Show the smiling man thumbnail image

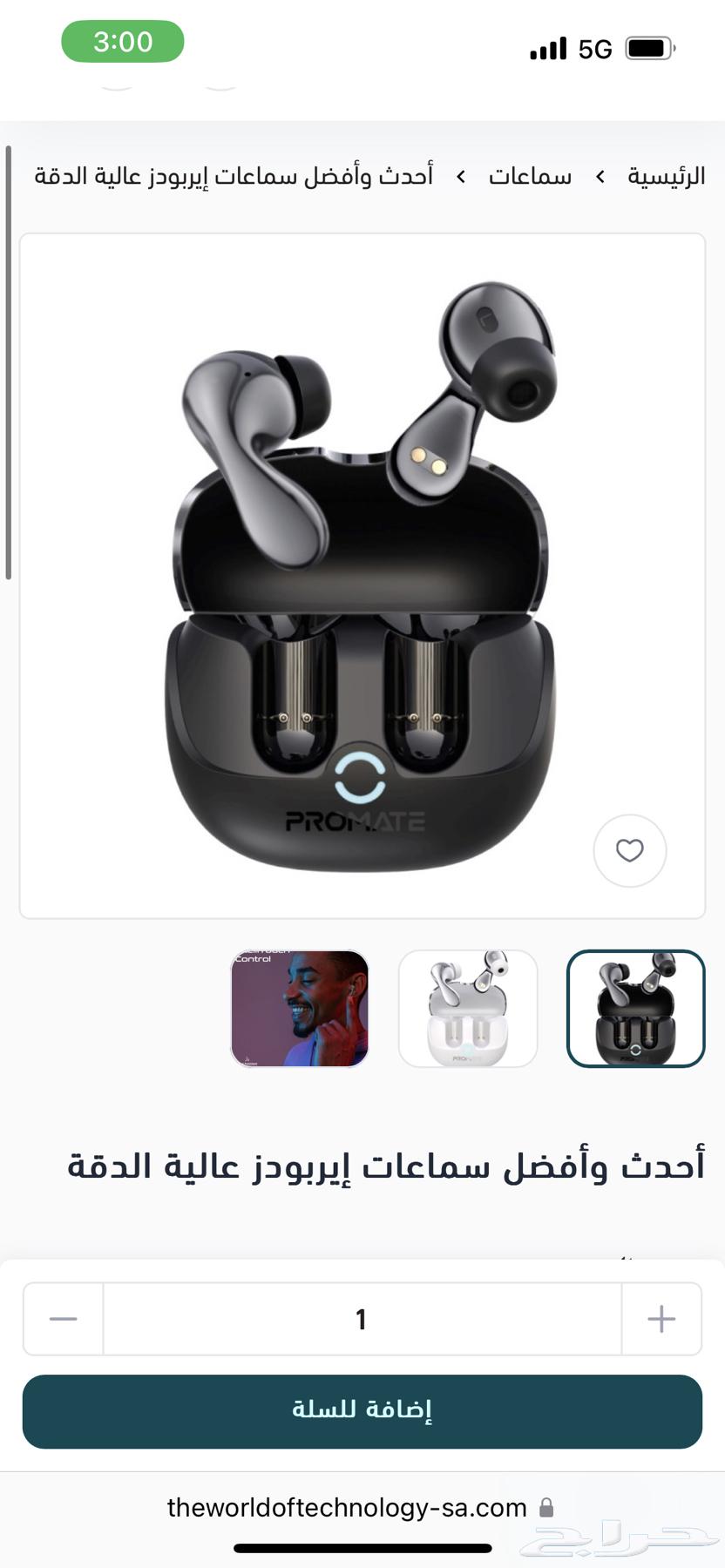(300, 1008)
